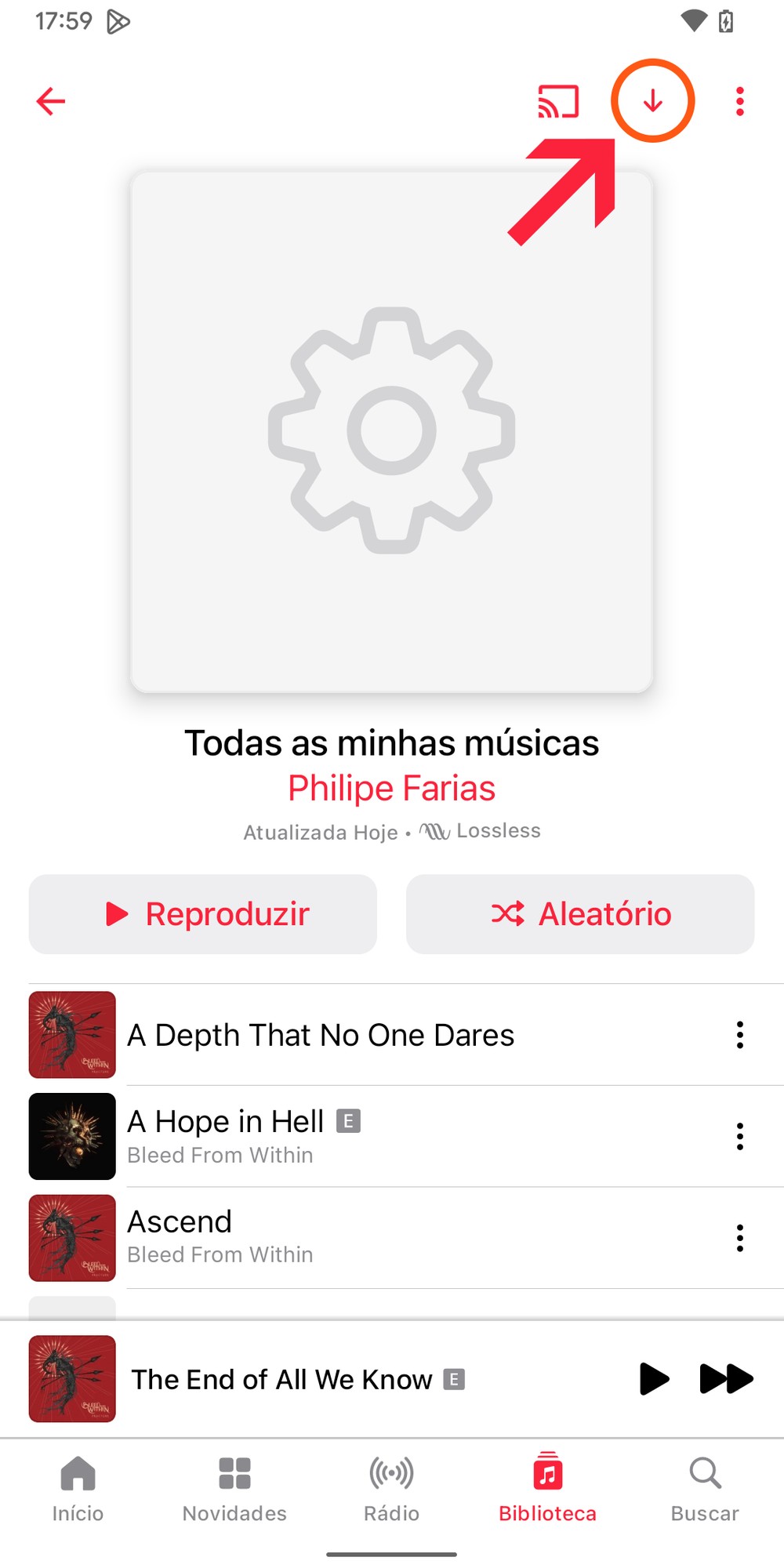Play the song A Hope in Hell
The width and height of the screenshot is (784, 1568).
pos(226,1136)
